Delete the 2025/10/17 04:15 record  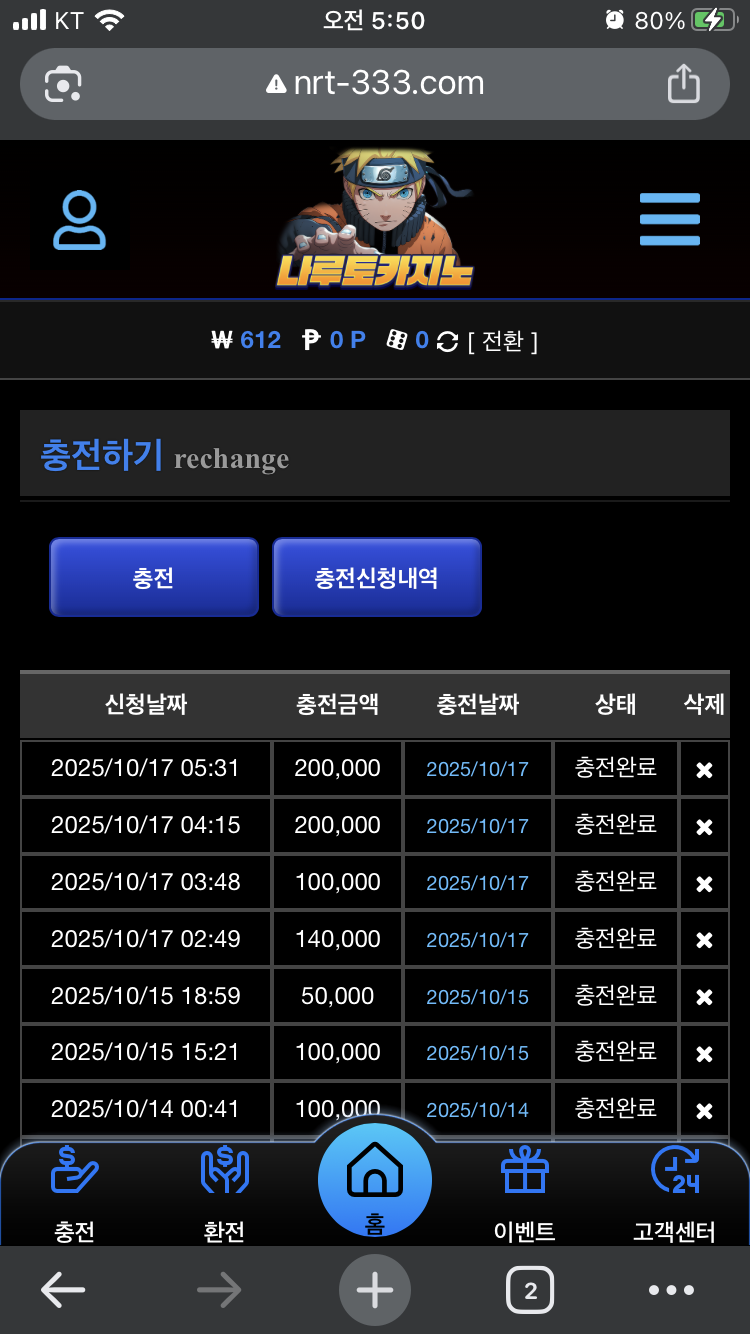coord(704,827)
